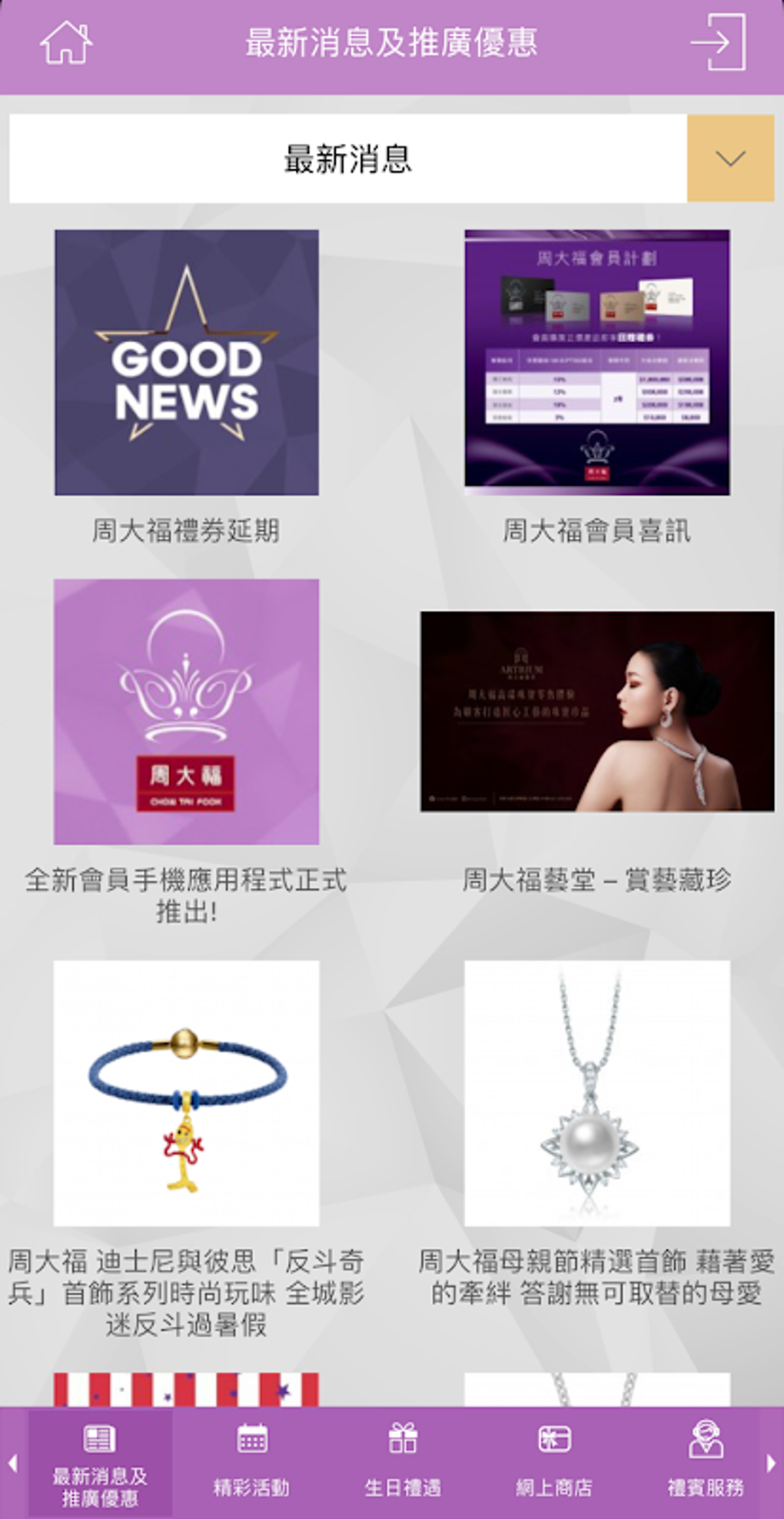Open the 禮賓服務 tab
This screenshot has width=784, height=1519.
[x=705, y=1462]
